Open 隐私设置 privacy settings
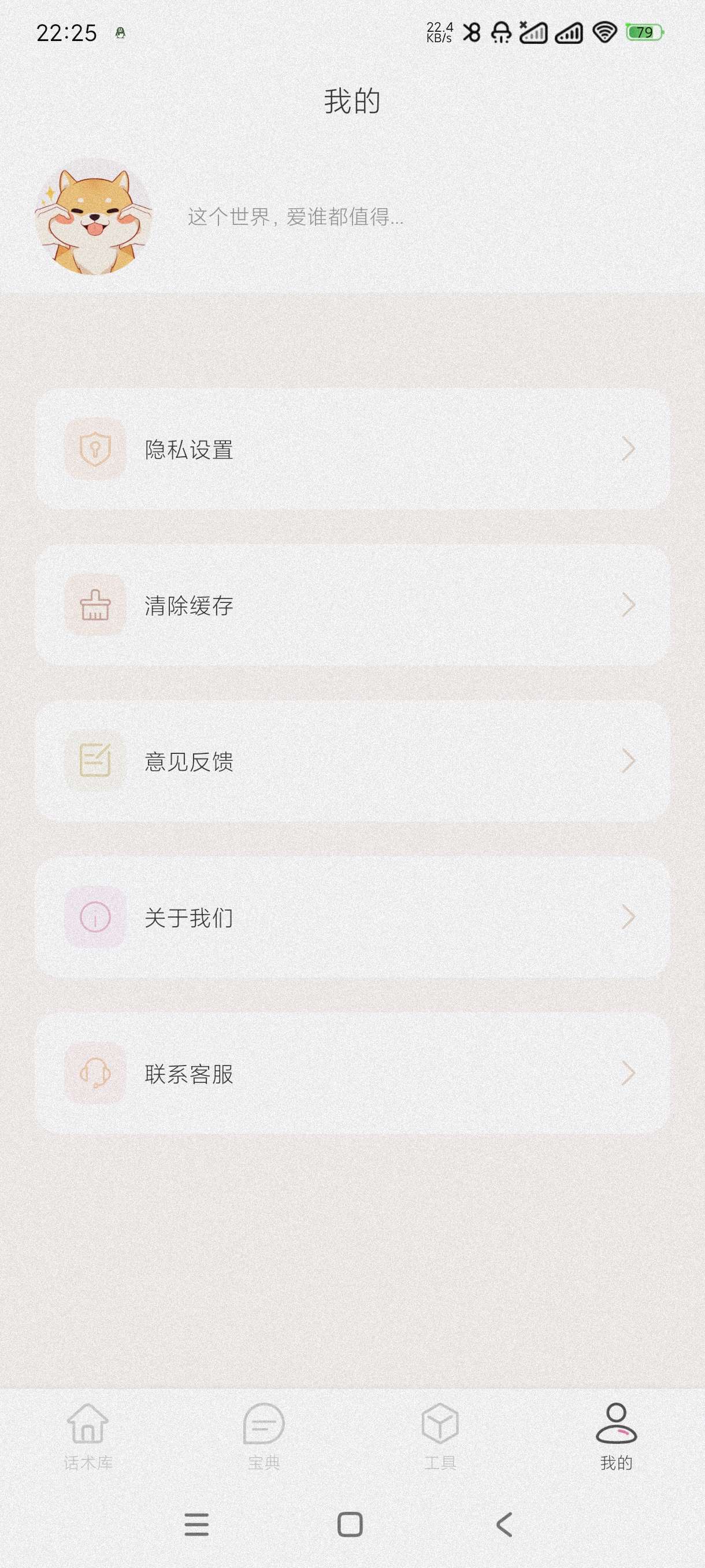This screenshot has width=705, height=1568. 352,449
